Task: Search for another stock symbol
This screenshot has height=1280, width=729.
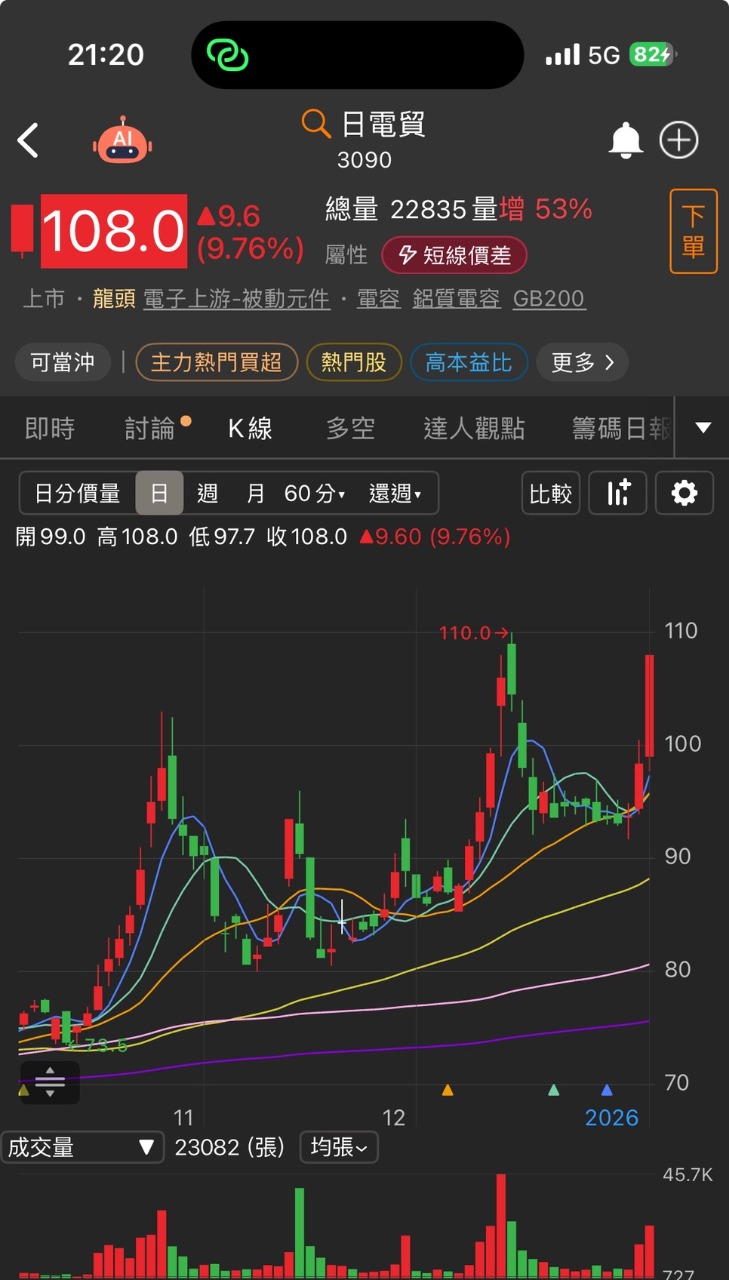Action: 316,124
